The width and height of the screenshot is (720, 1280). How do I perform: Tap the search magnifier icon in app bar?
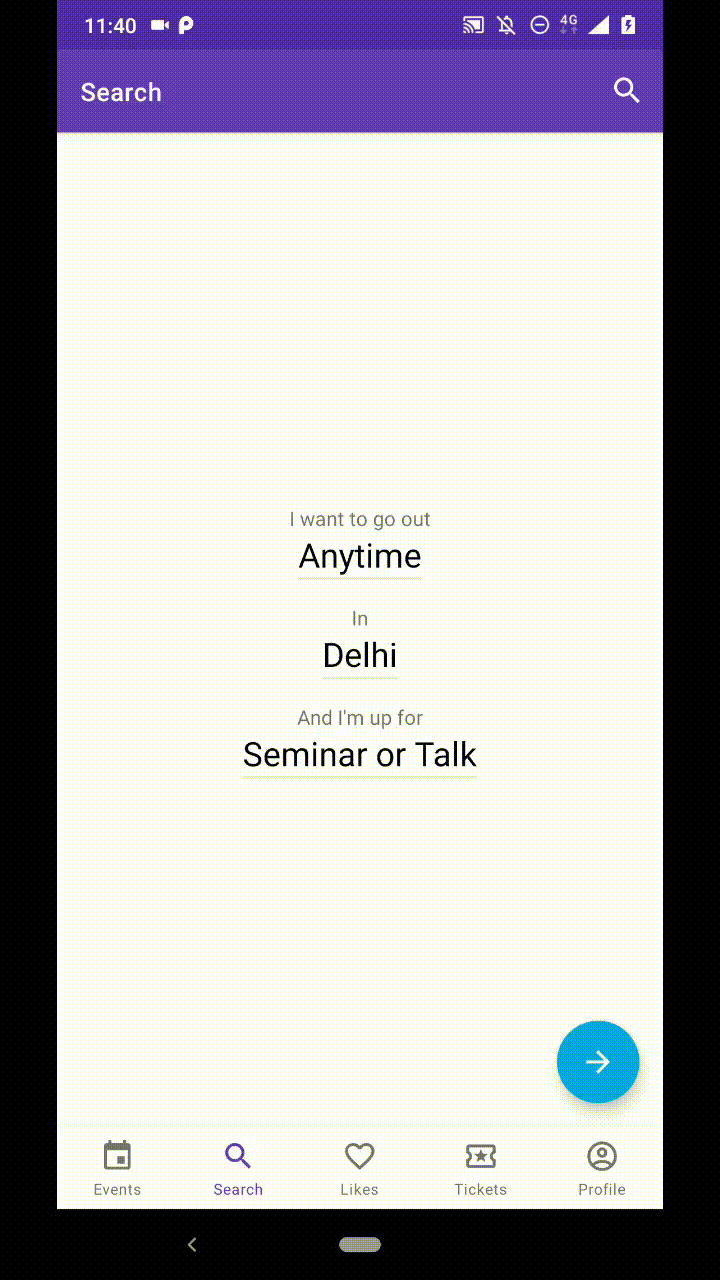pos(626,91)
